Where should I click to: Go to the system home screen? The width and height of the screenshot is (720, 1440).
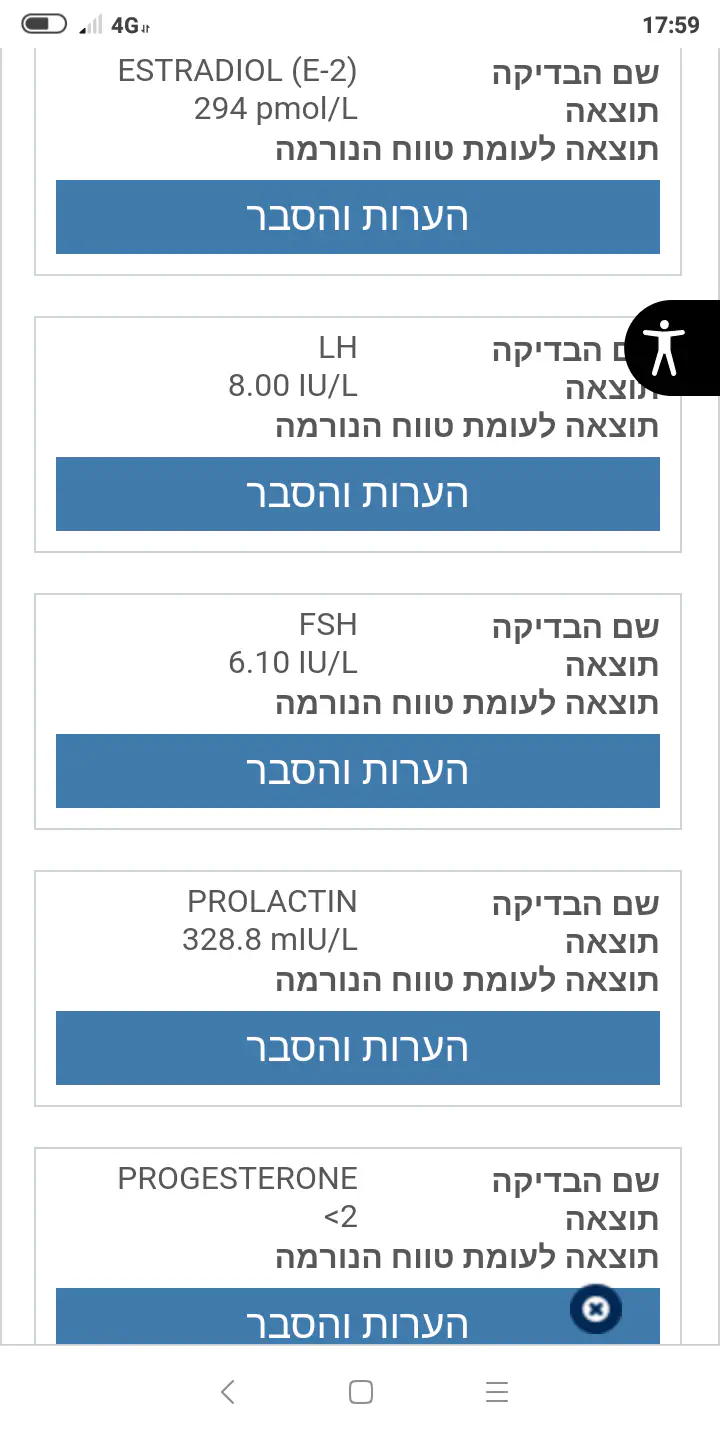tap(361, 1392)
